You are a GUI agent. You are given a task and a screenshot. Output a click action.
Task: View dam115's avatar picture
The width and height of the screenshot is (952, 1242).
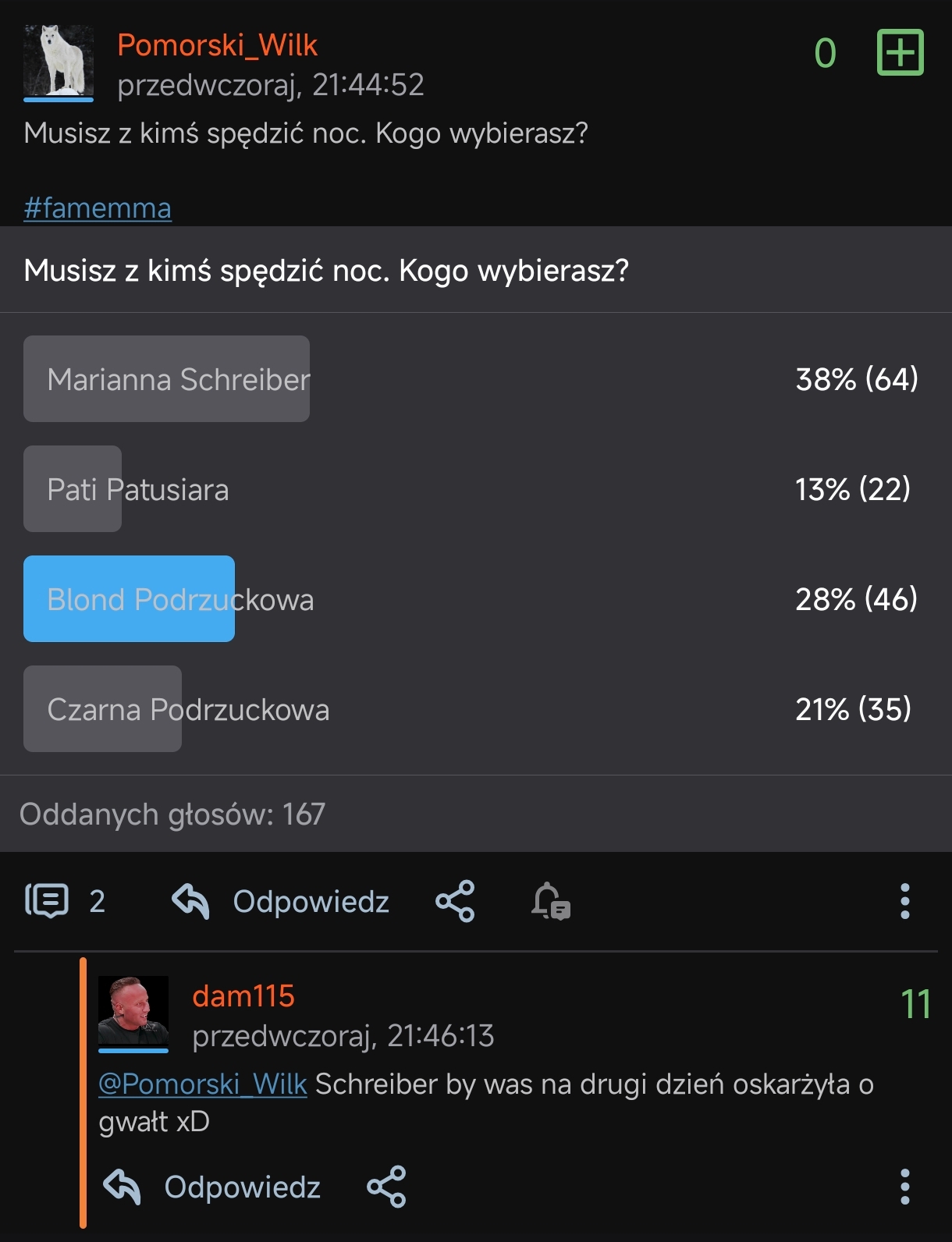[x=133, y=1011]
